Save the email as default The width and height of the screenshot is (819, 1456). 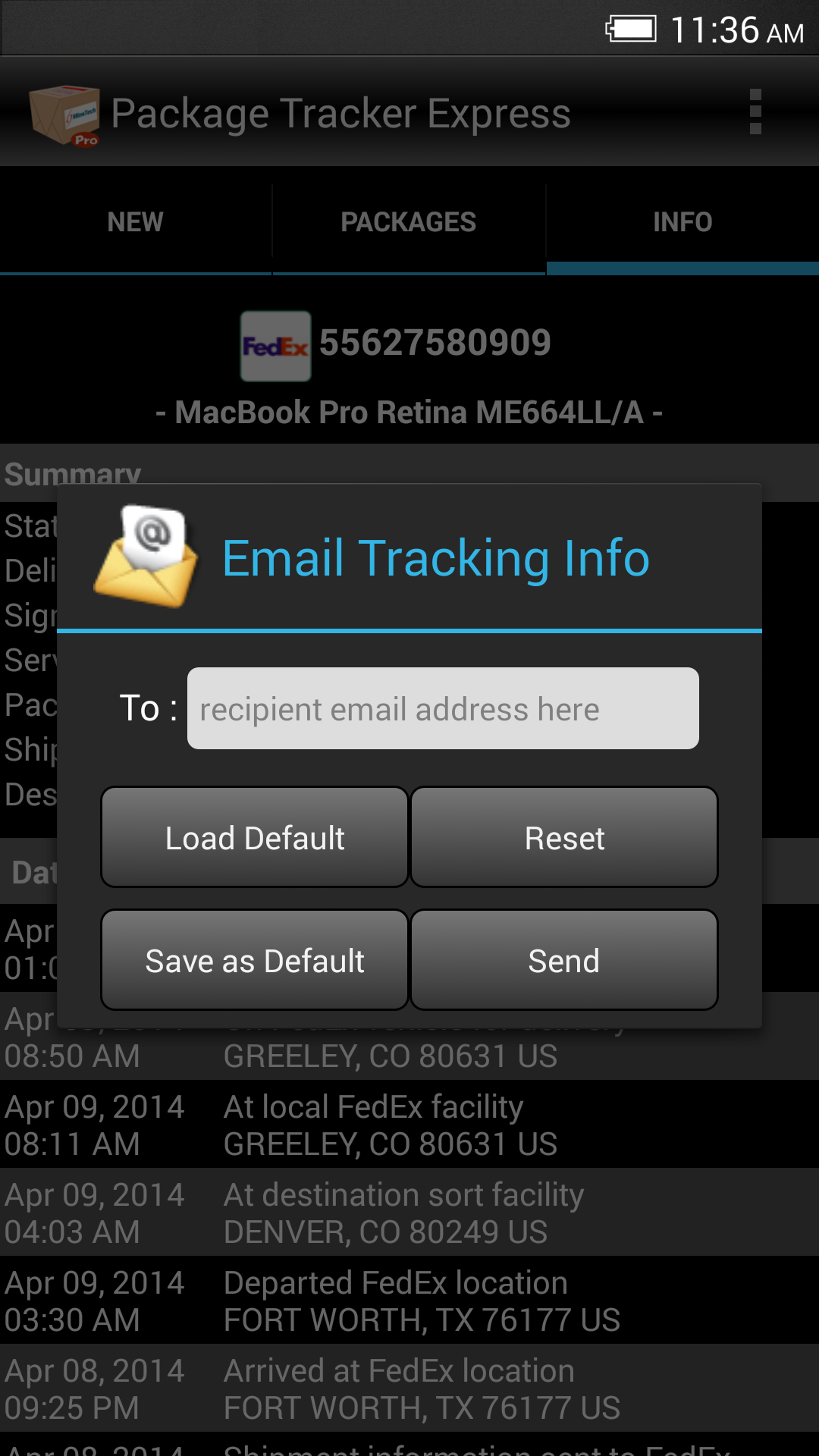(255, 960)
